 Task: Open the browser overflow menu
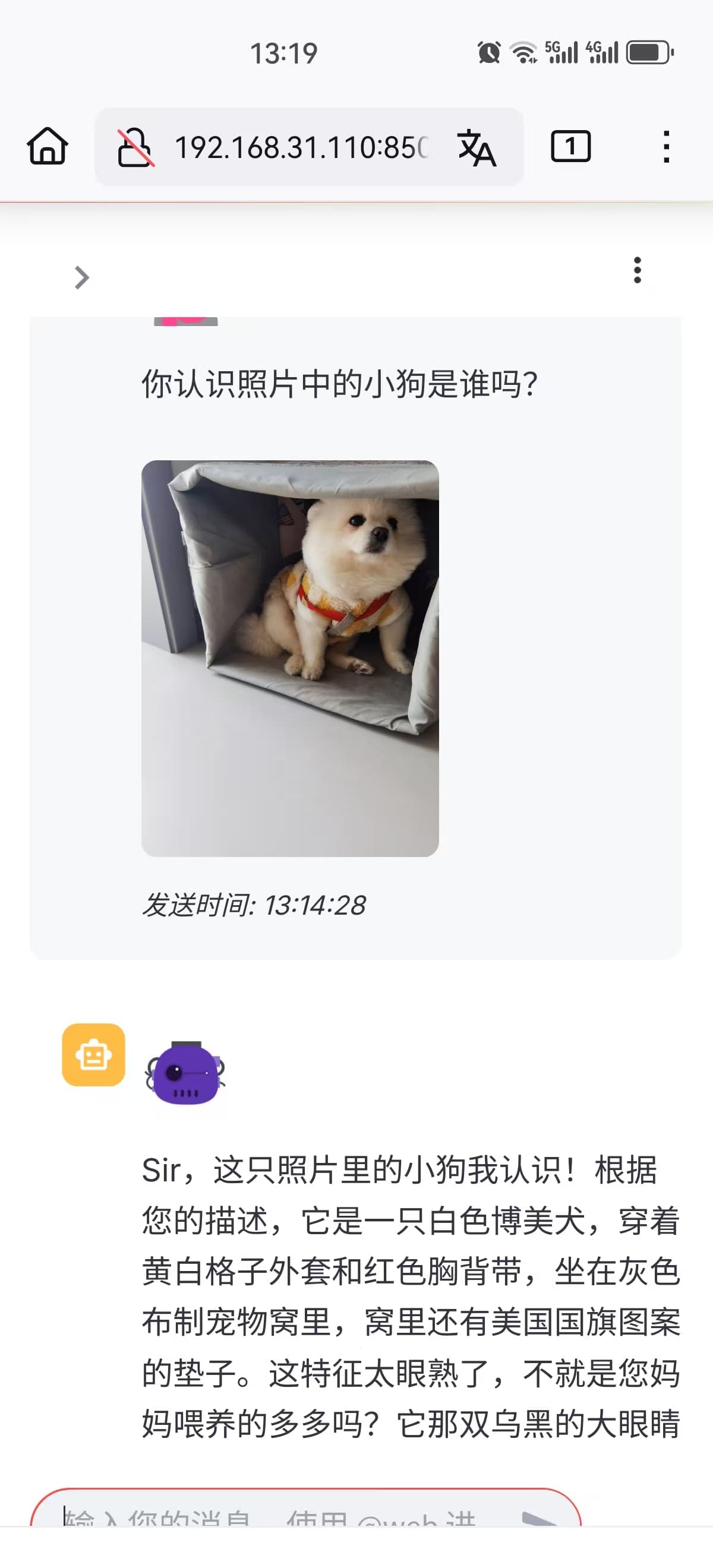coord(667,147)
